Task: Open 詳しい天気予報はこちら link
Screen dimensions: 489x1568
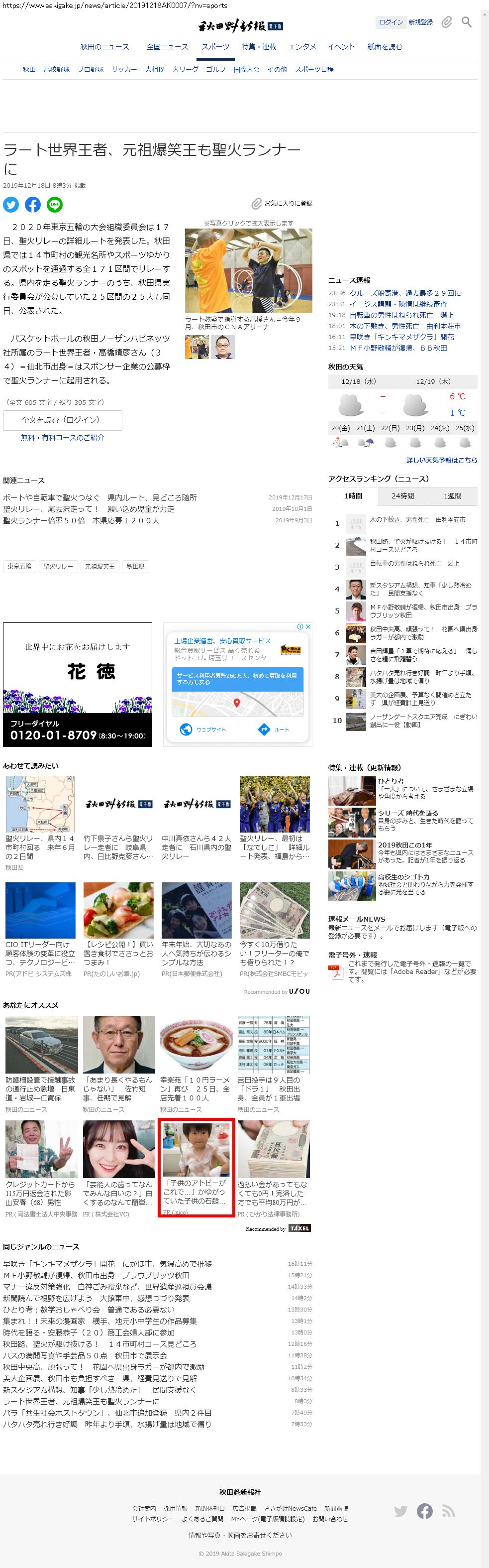Action: (x=442, y=460)
